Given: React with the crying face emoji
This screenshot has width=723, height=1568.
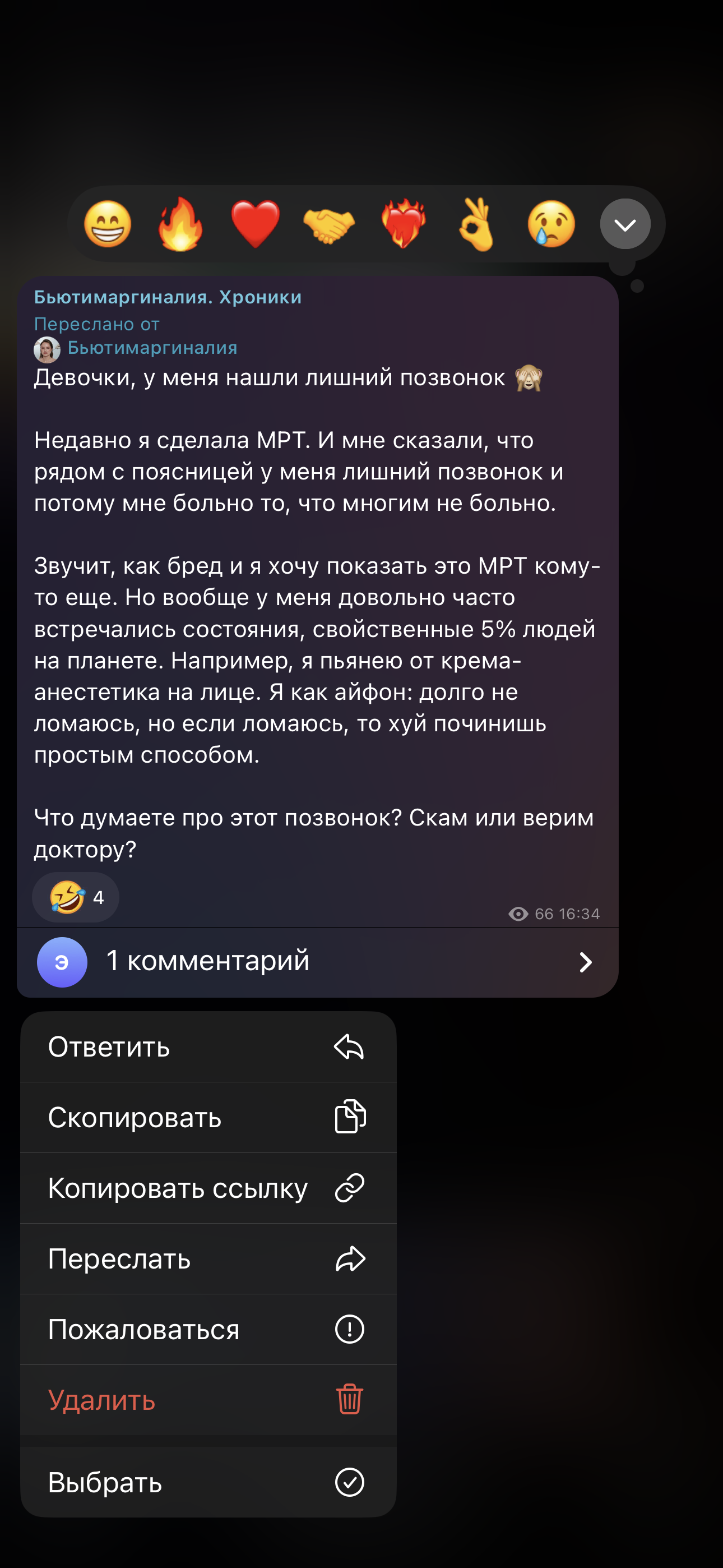Looking at the screenshot, I should (551, 225).
